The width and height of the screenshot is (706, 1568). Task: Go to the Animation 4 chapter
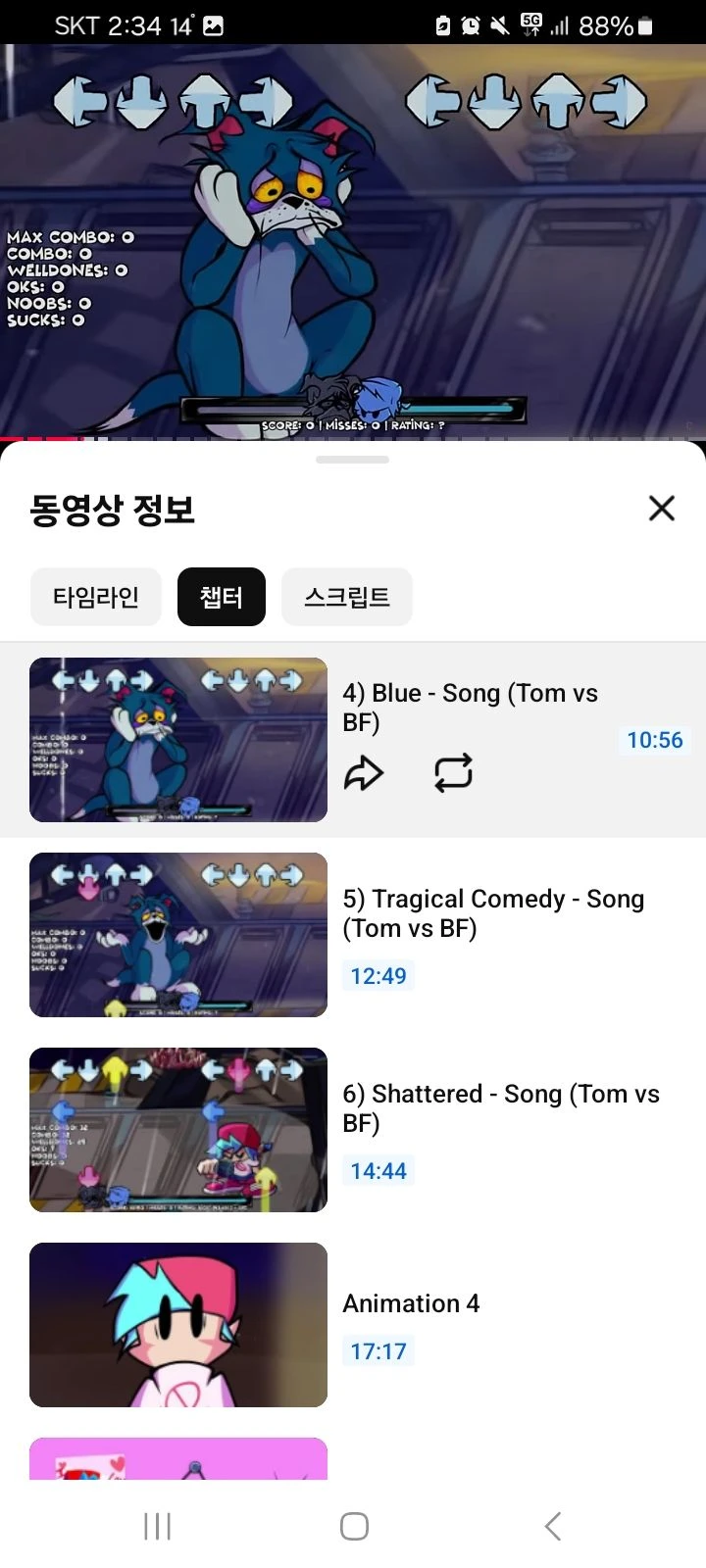(411, 1303)
